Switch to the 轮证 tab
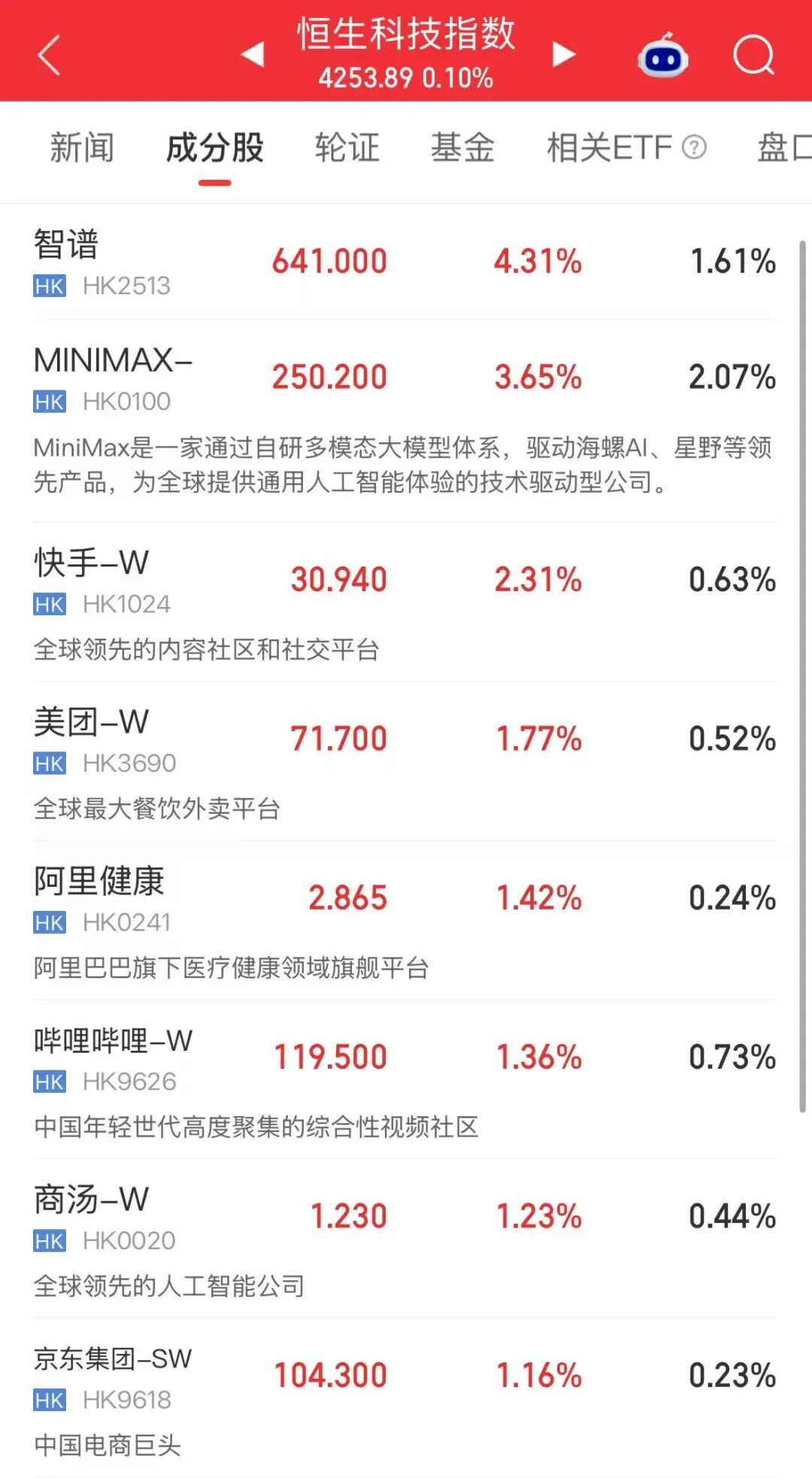812x1478 pixels. click(x=347, y=147)
